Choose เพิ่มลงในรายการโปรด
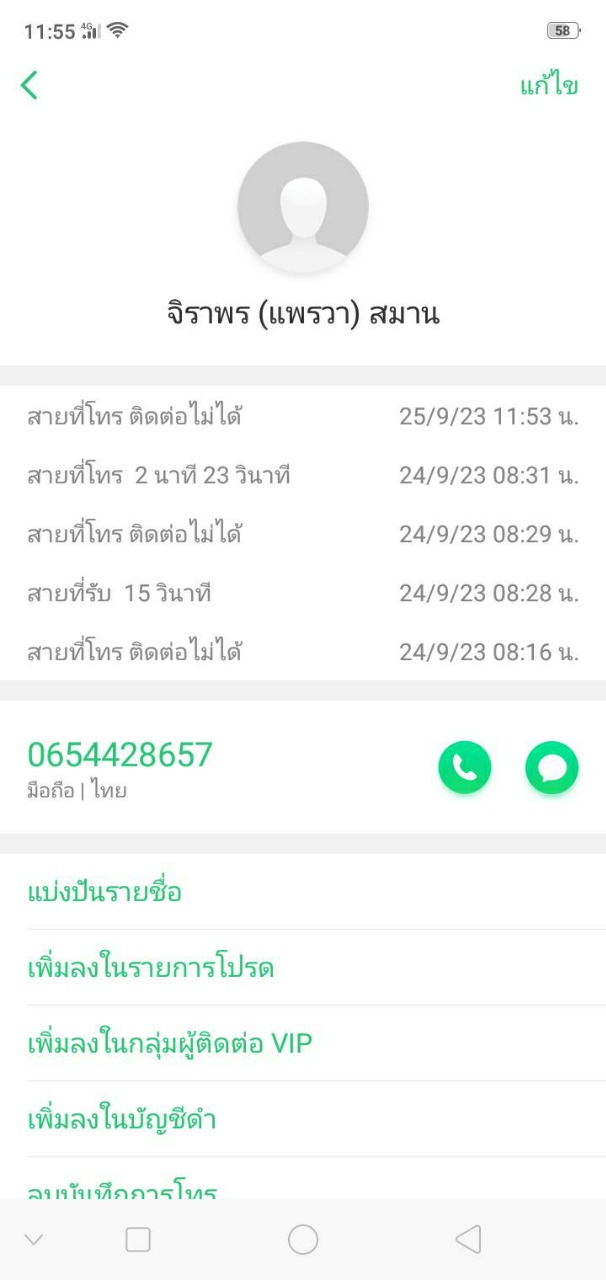The image size is (606, 1280). (x=150, y=968)
